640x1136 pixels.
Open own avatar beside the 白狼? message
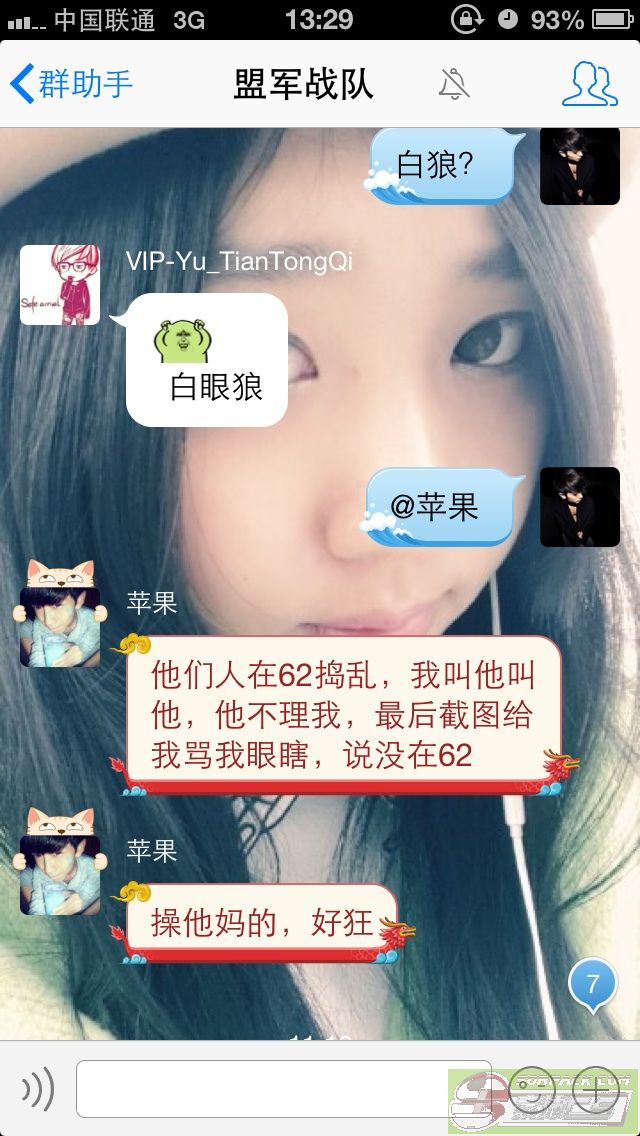pos(580,166)
